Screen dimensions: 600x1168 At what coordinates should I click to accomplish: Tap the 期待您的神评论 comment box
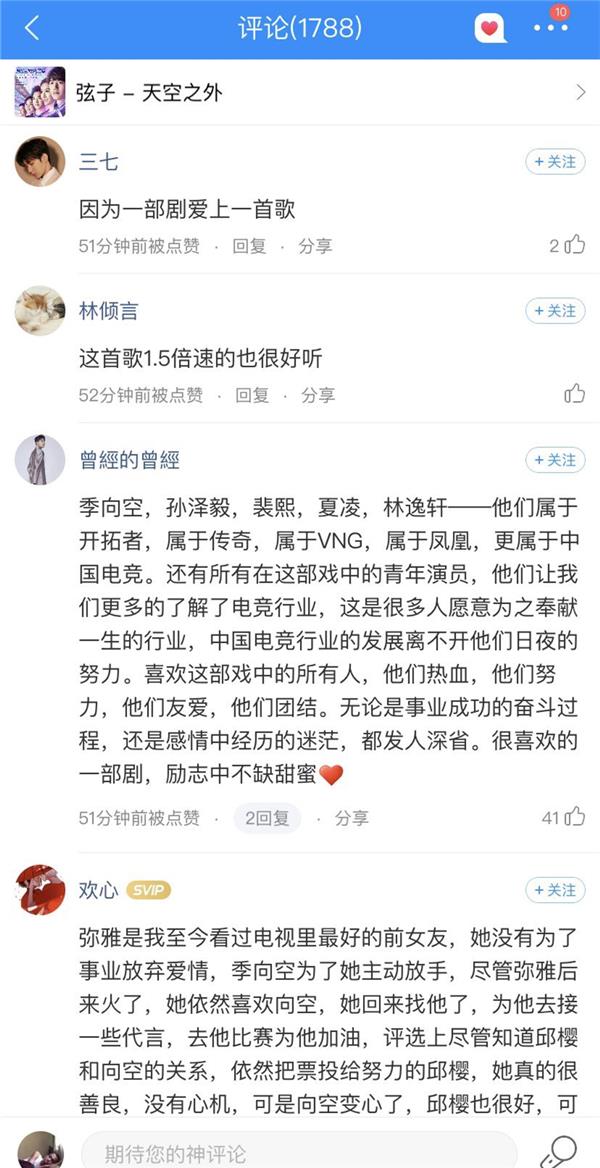pos(298,1152)
